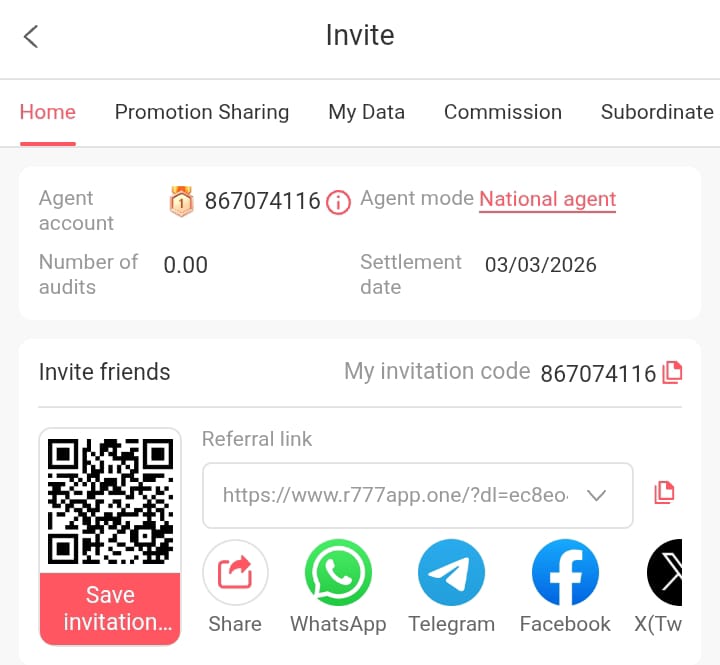This screenshot has height=665, width=720.
Task: Open the National agent link
Action: click(547, 199)
